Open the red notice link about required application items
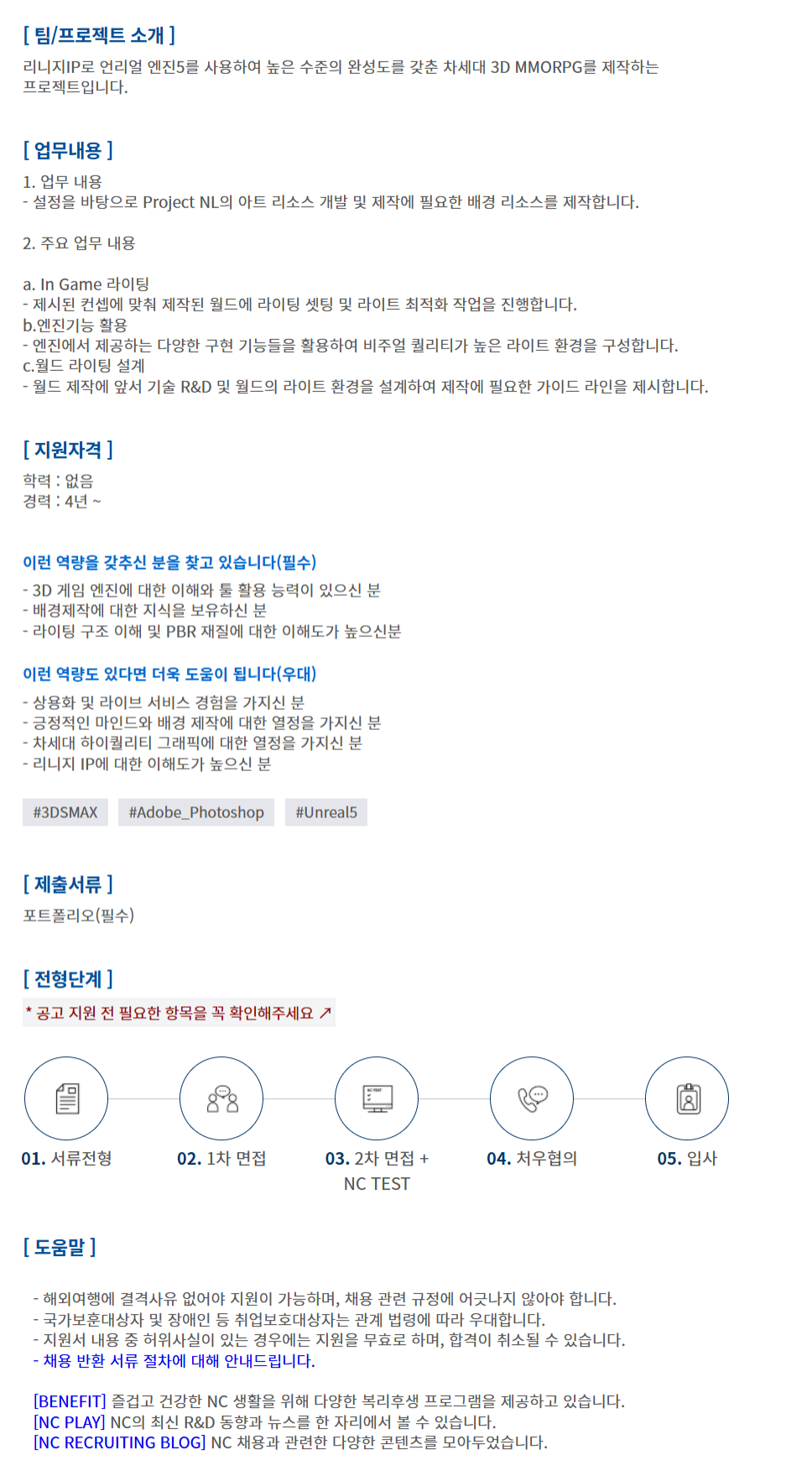The image size is (812, 1481). tap(179, 1013)
